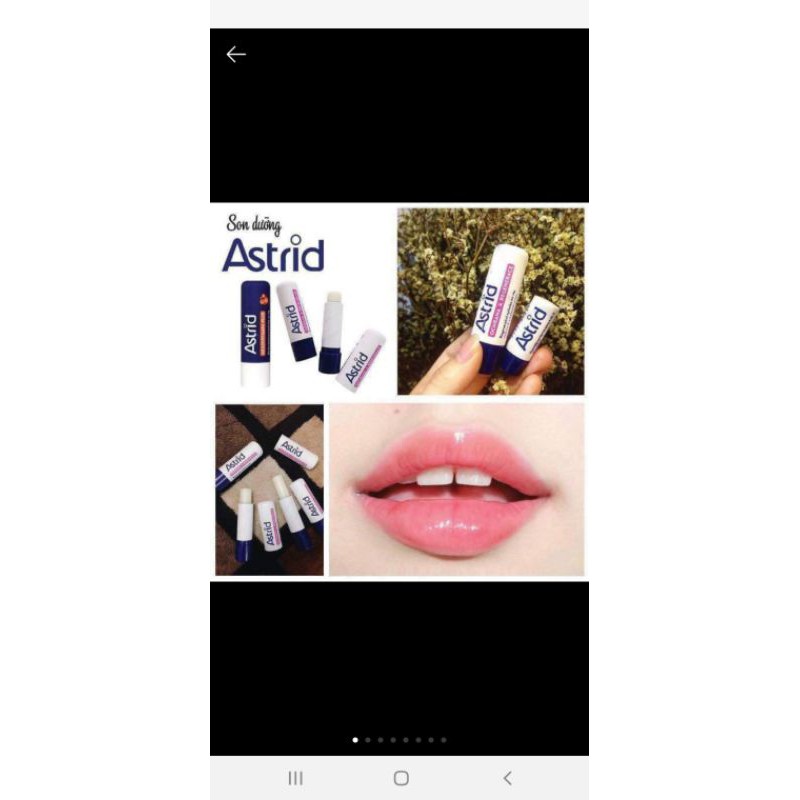800x800 pixels.
Task: Open the recent apps button
Action: click(295, 777)
